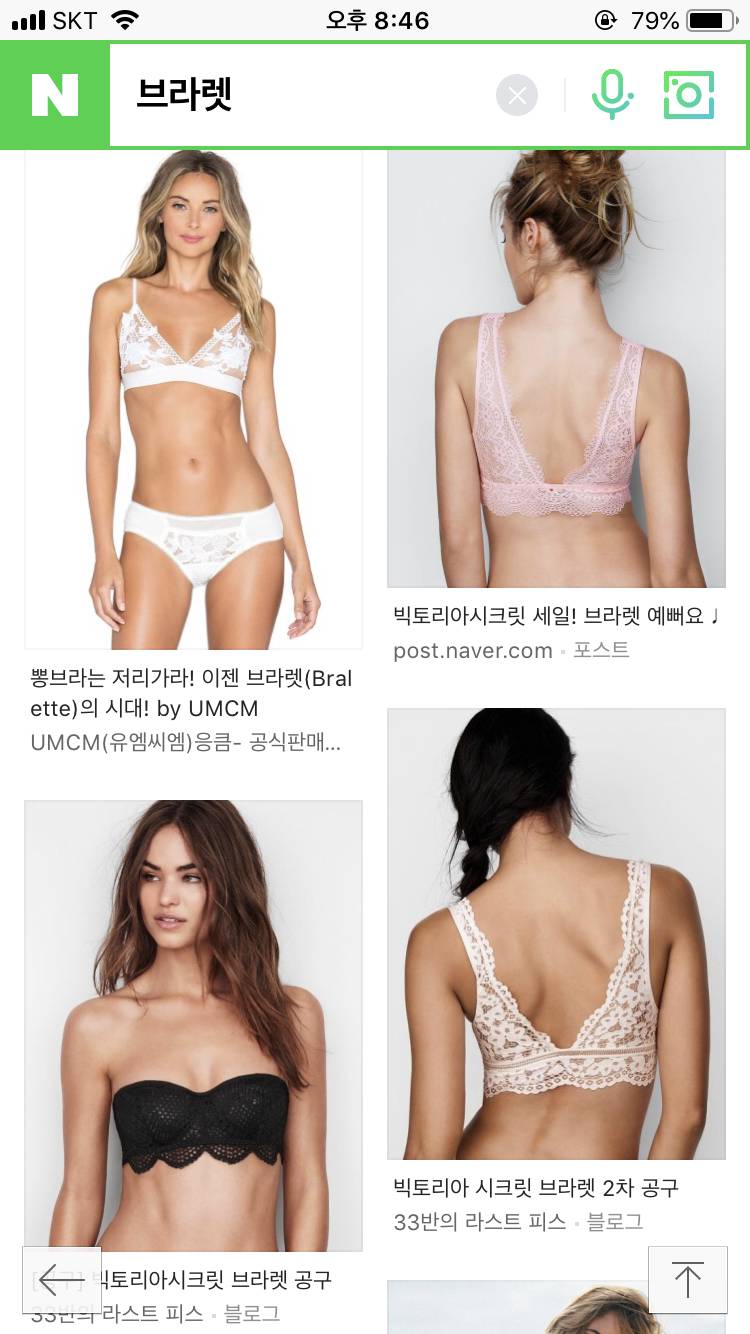
Task: Tap the scroll-to-top arrow icon
Action: [x=686, y=1279]
